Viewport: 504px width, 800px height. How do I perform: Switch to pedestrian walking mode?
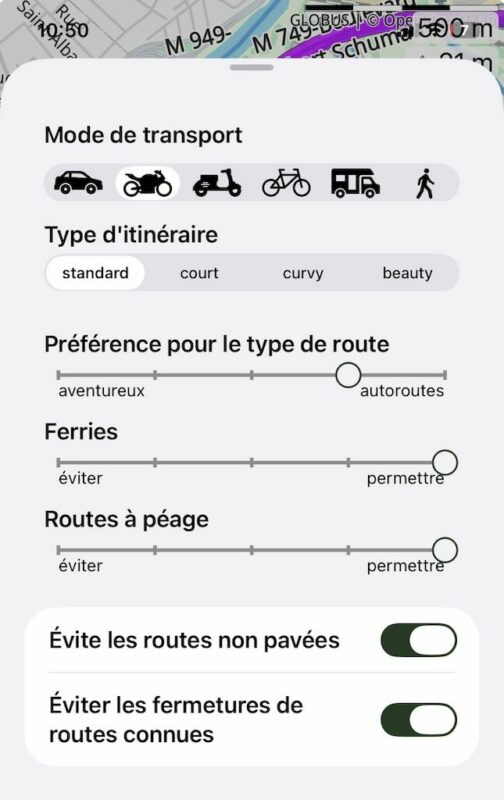point(425,183)
